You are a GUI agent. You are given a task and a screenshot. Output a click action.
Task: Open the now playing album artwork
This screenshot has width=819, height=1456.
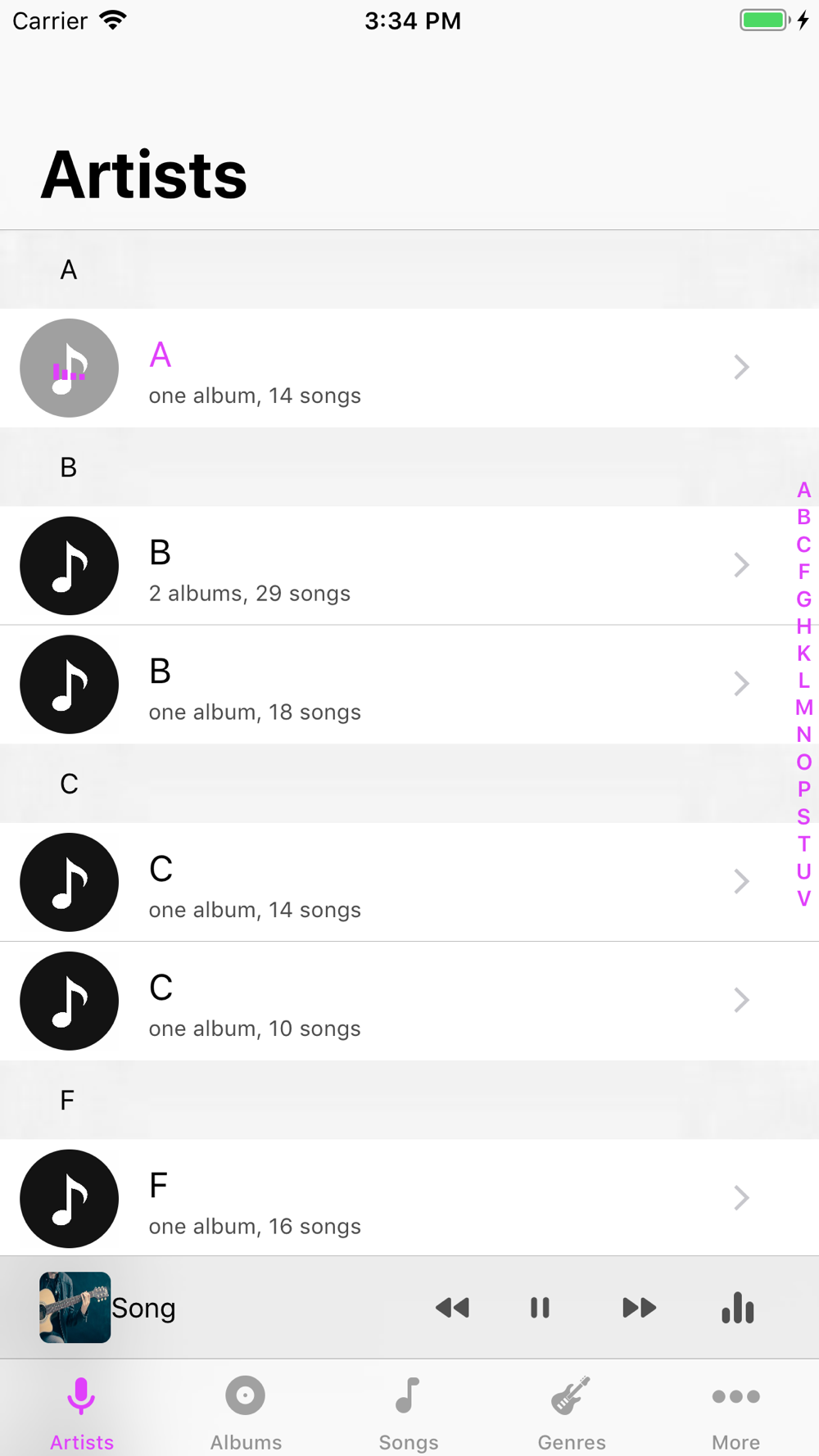75,1308
